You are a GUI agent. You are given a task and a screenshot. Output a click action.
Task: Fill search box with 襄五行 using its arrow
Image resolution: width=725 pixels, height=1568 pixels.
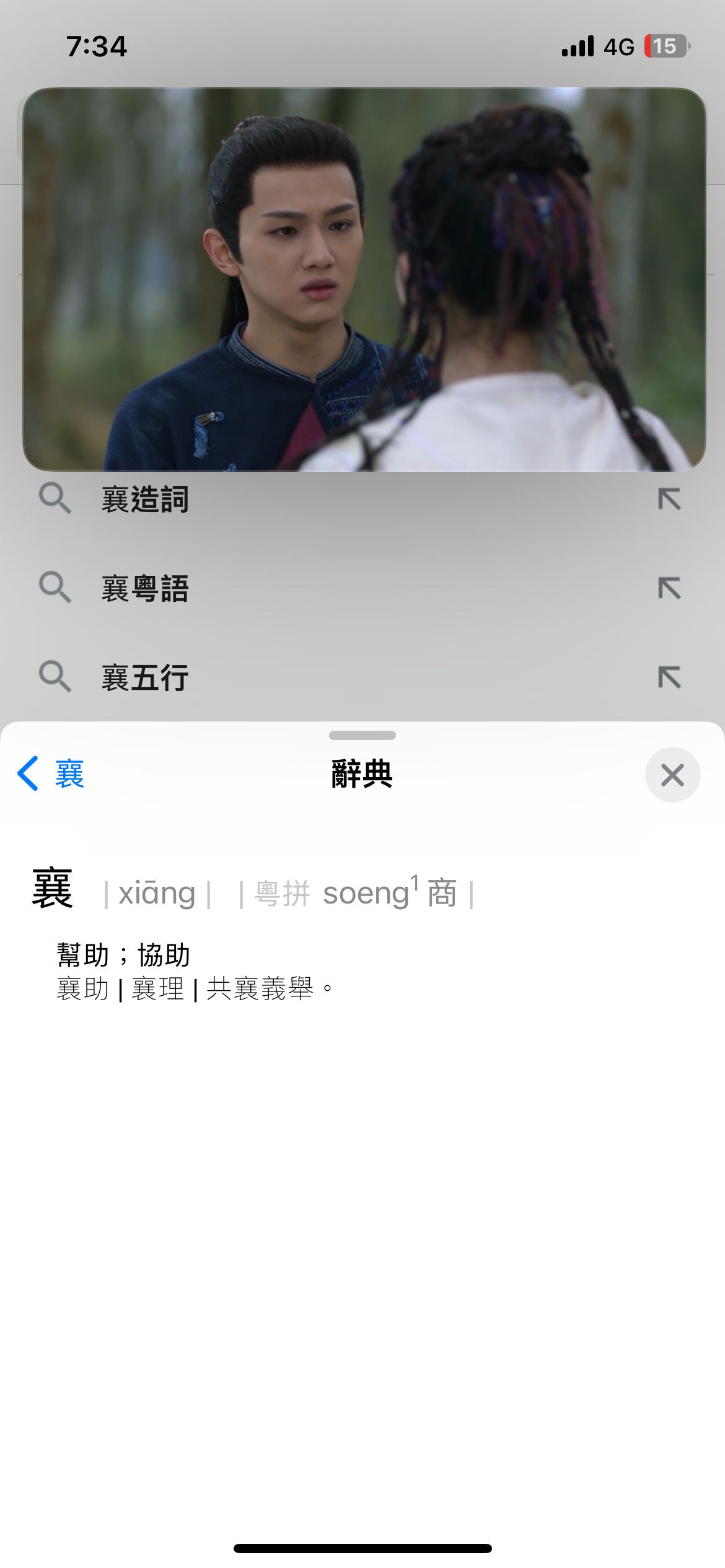[x=669, y=677]
